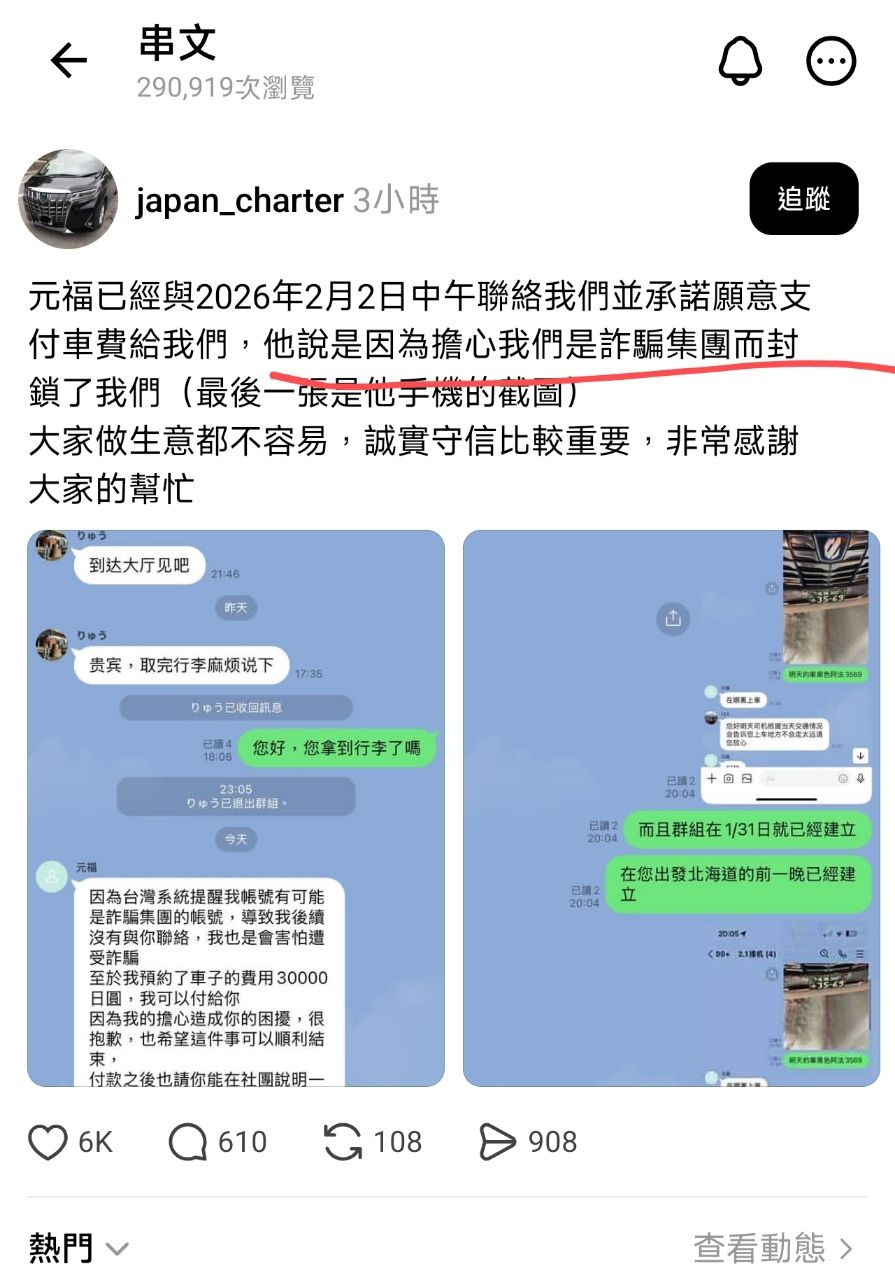This screenshot has height=1280, width=895.
Task: Open the first chat screenshot image
Action: click(236, 808)
